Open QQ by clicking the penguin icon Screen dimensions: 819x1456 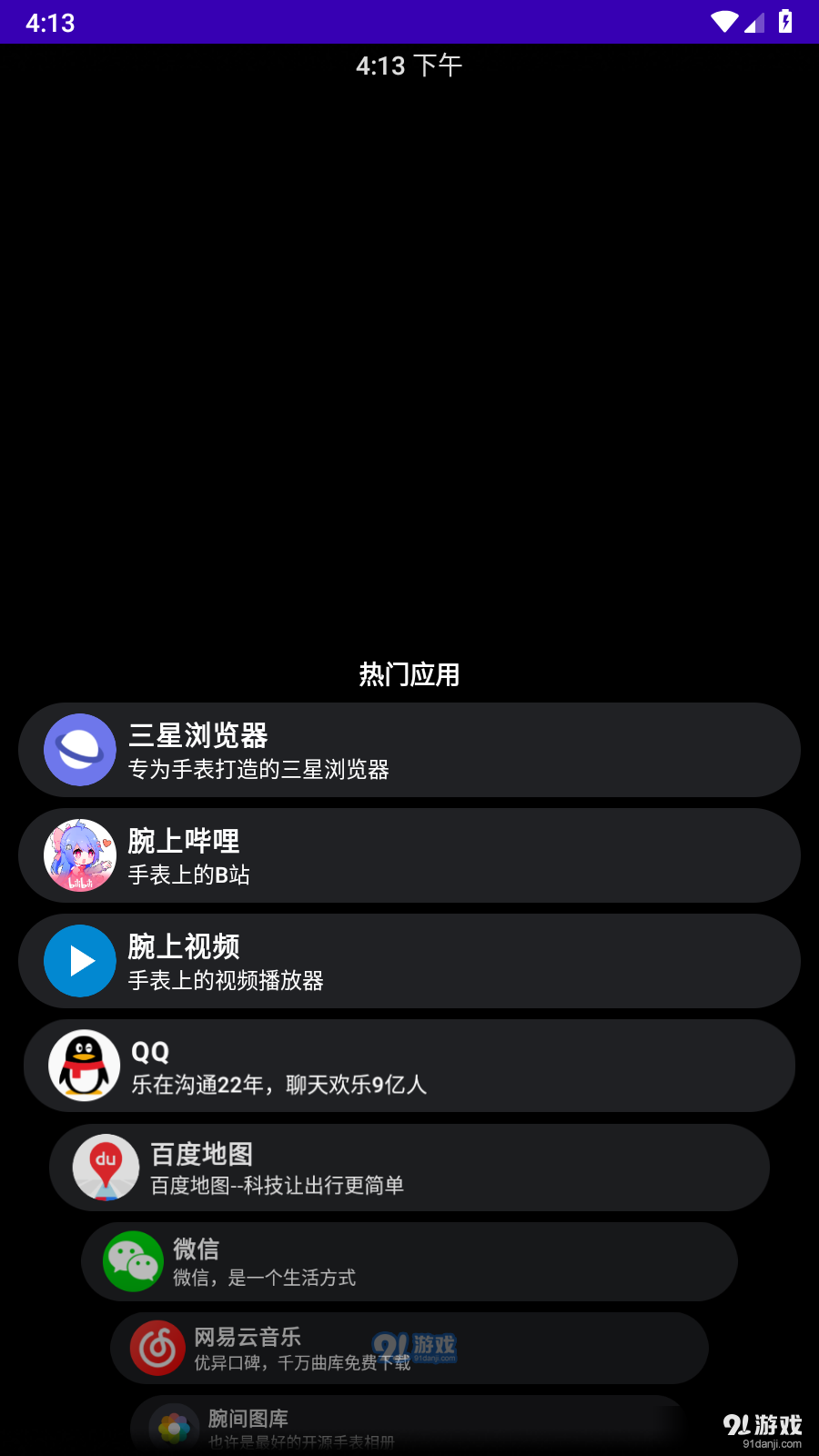80,1065
